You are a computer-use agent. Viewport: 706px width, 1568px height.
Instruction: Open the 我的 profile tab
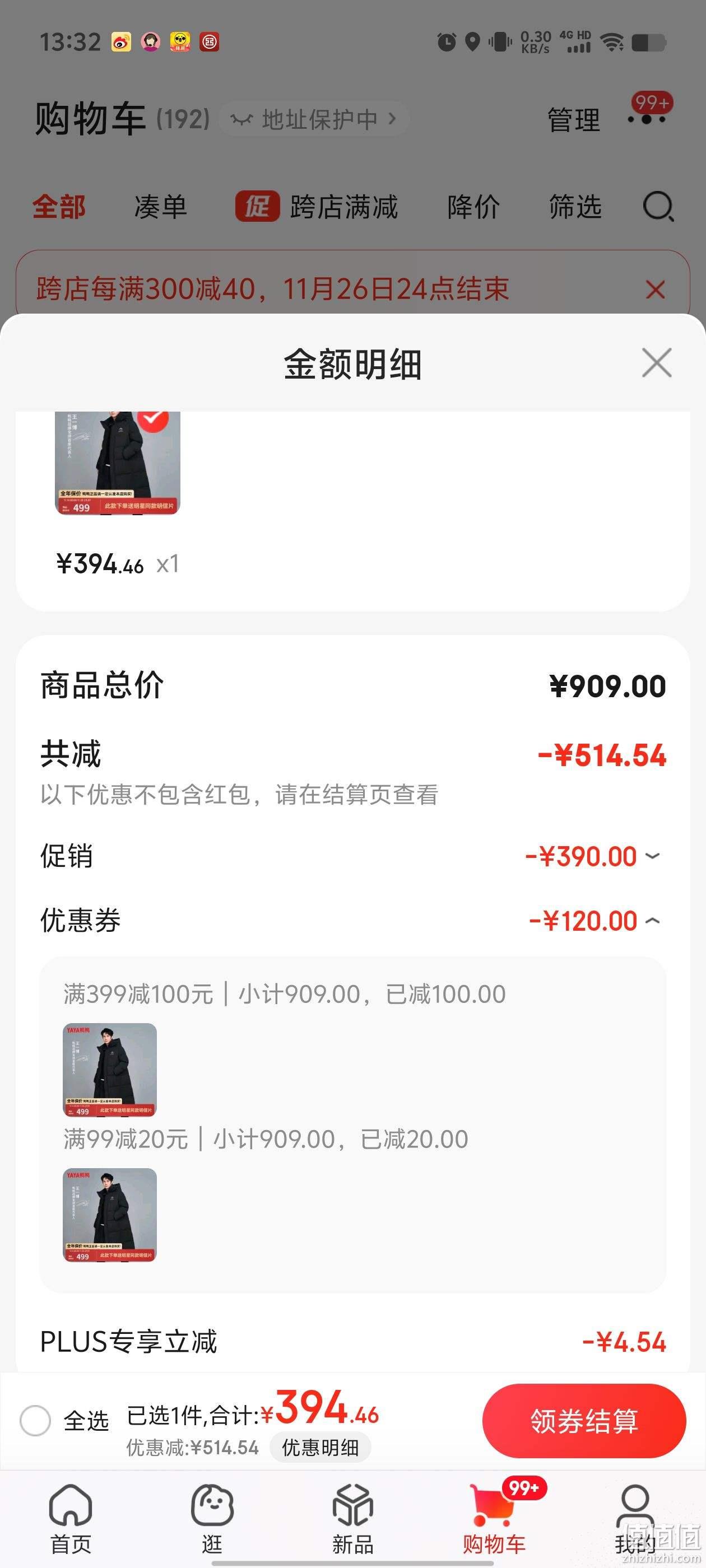tap(635, 1519)
